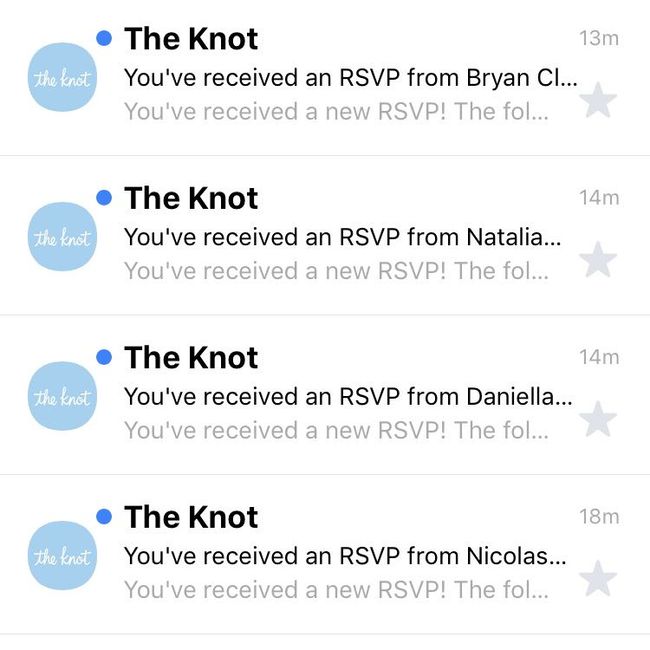
Task: Open the RSVP email from Bryan
Action: tap(350, 78)
